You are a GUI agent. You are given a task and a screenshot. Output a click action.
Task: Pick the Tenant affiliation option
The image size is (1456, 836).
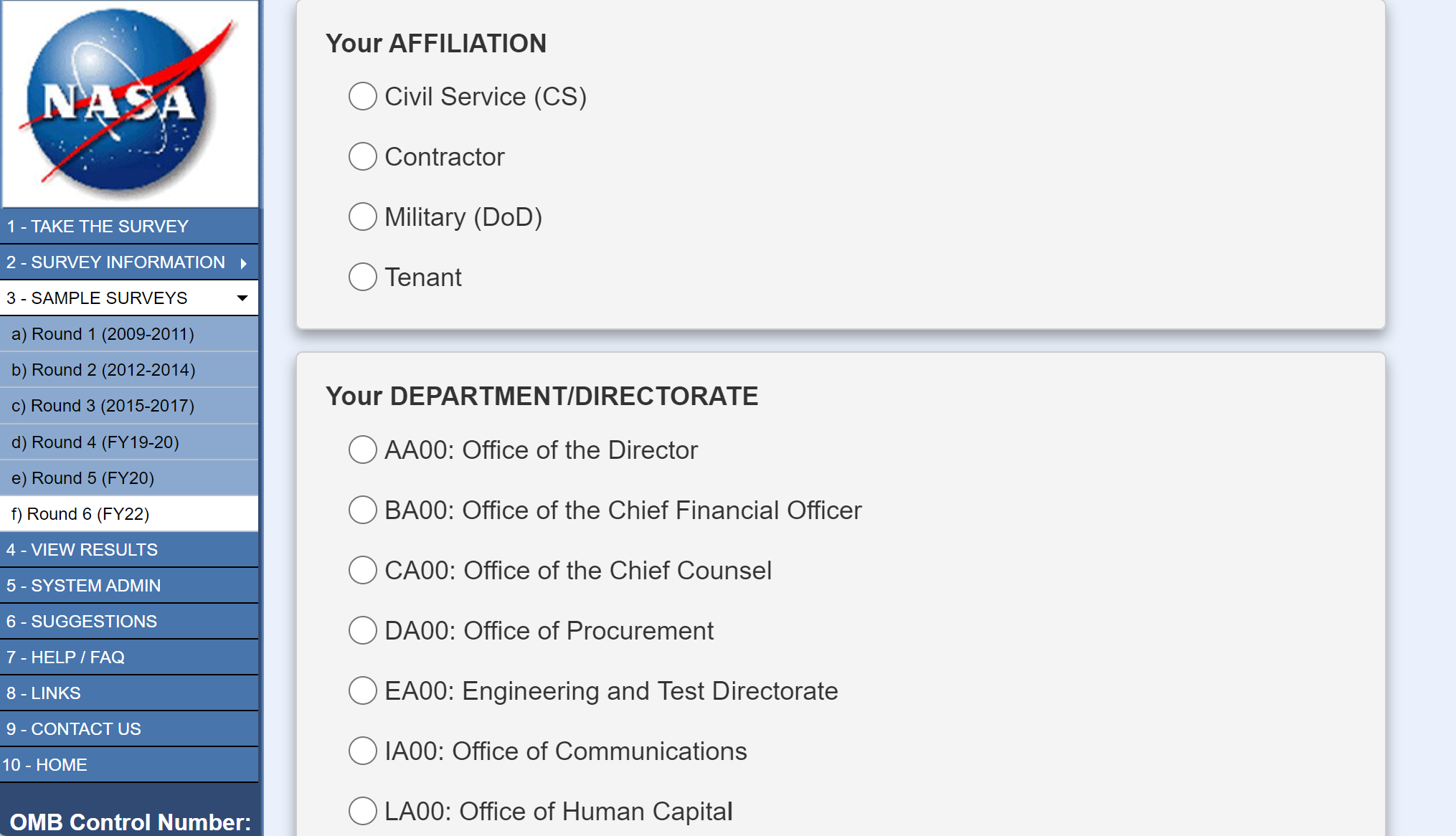363,277
